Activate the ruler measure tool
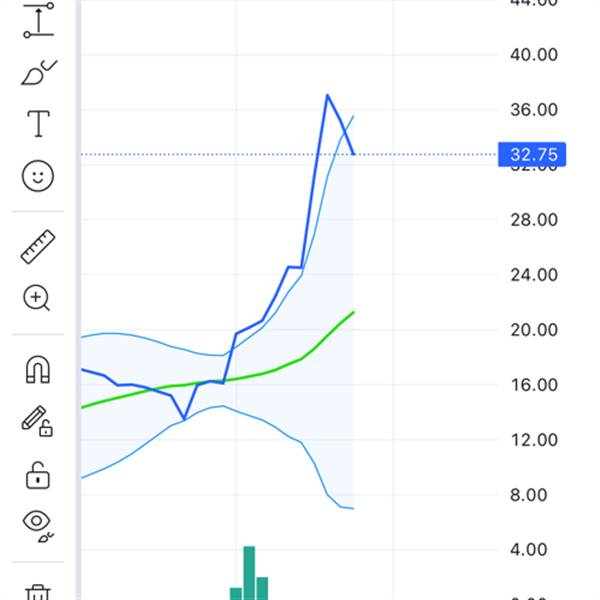Image resolution: width=600 pixels, height=600 pixels. click(x=38, y=247)
